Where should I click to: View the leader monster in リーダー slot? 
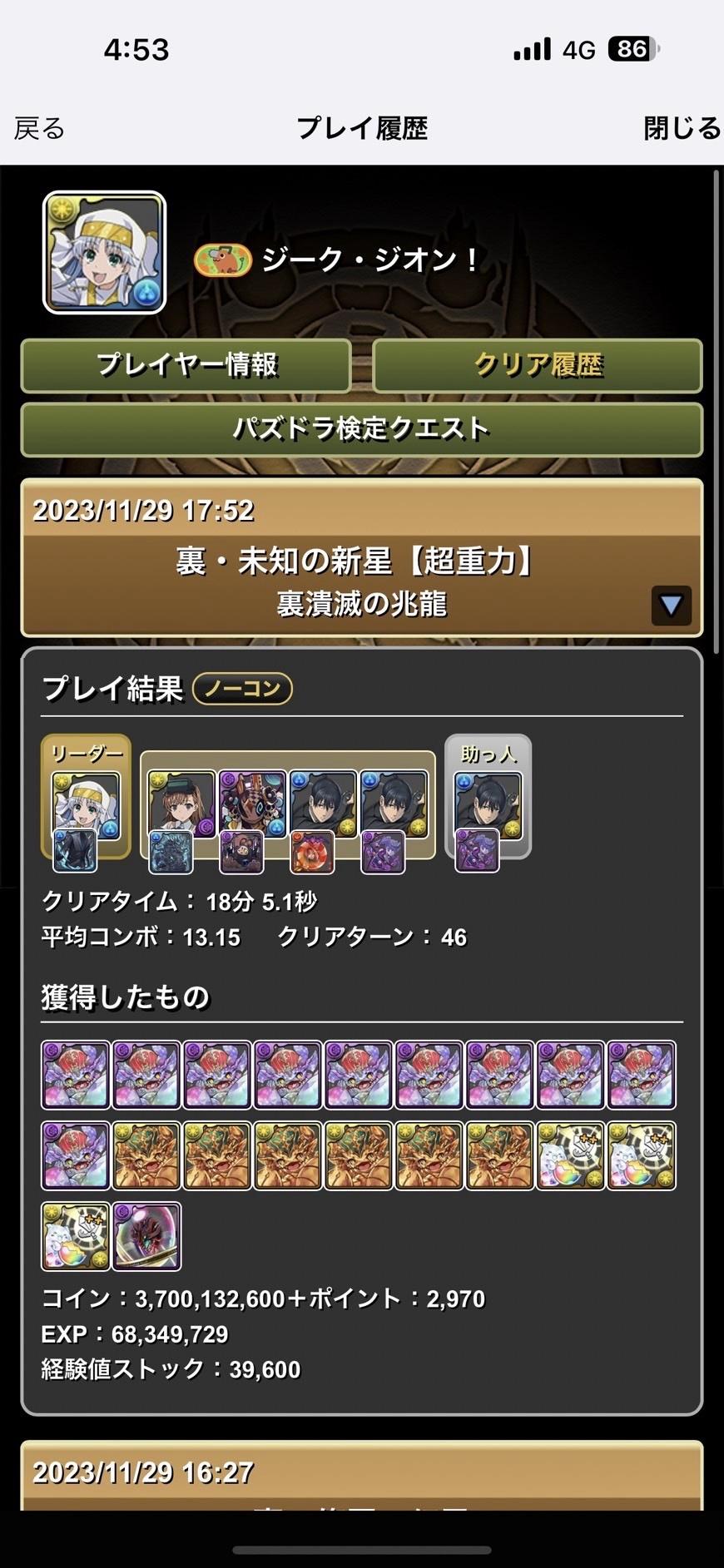click(x=87, y=805)
